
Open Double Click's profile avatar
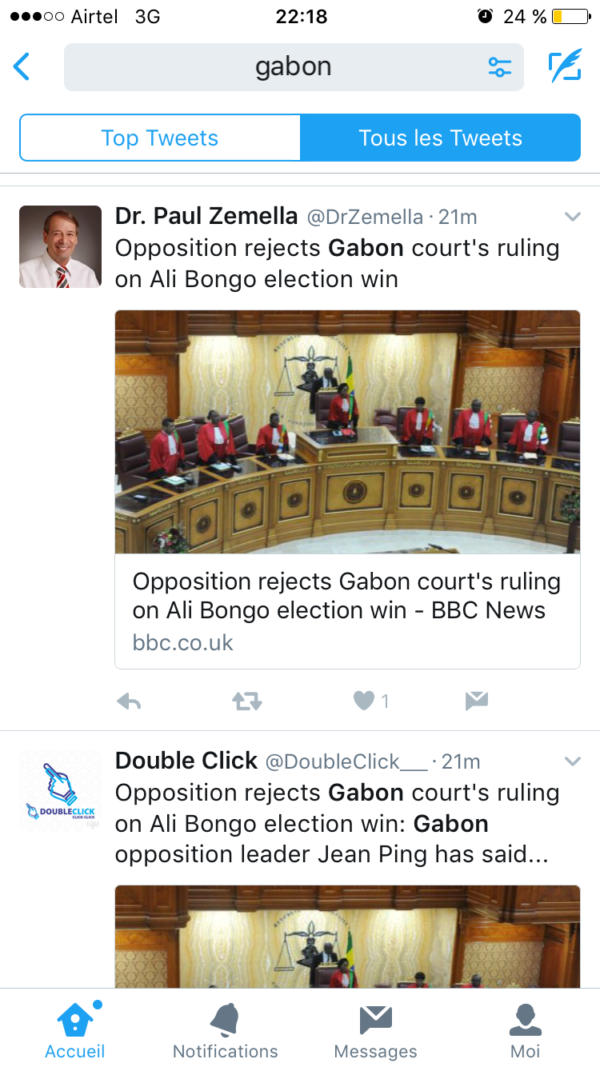(60, 791)
